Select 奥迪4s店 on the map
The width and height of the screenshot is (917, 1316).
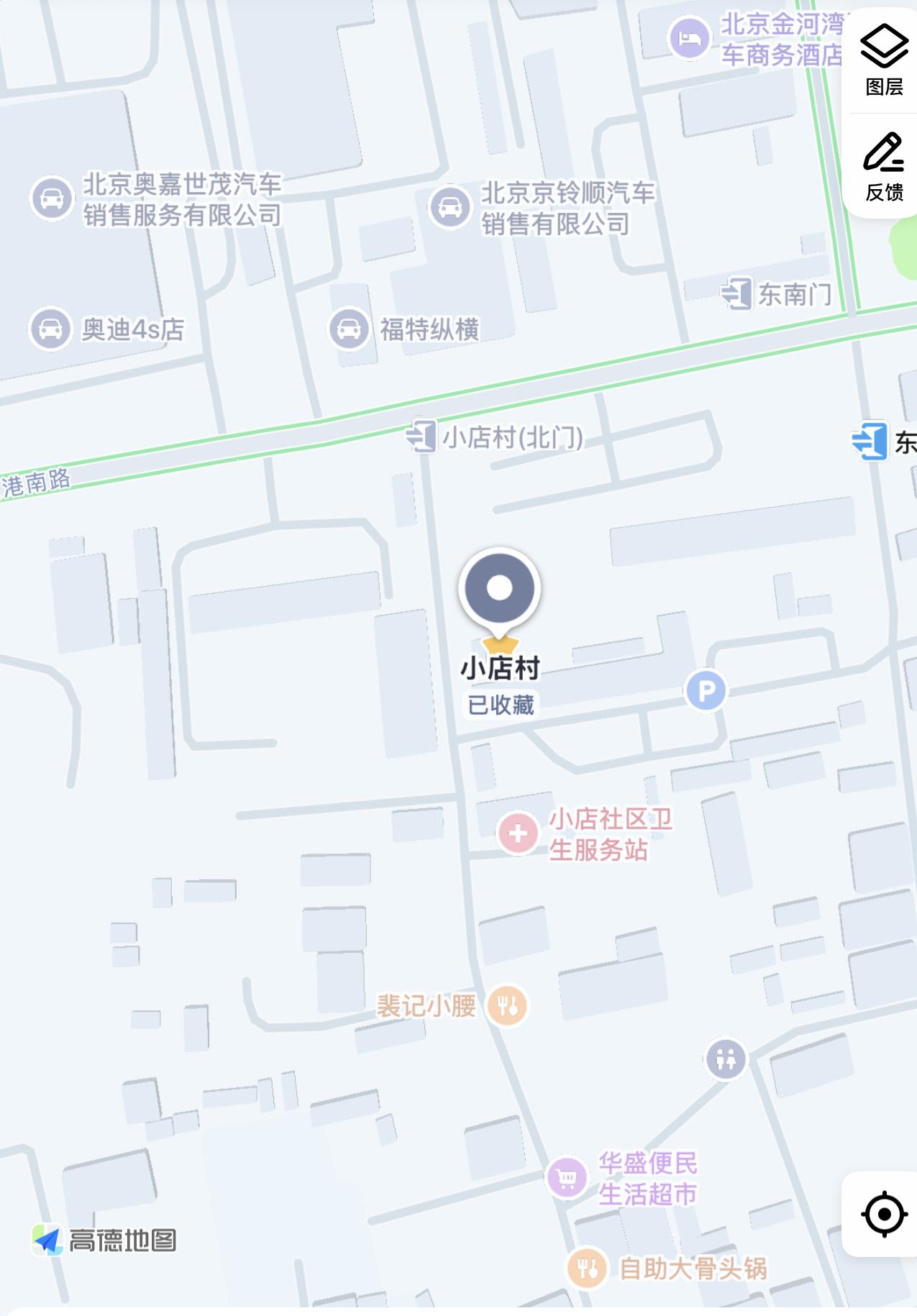(50, 329)
